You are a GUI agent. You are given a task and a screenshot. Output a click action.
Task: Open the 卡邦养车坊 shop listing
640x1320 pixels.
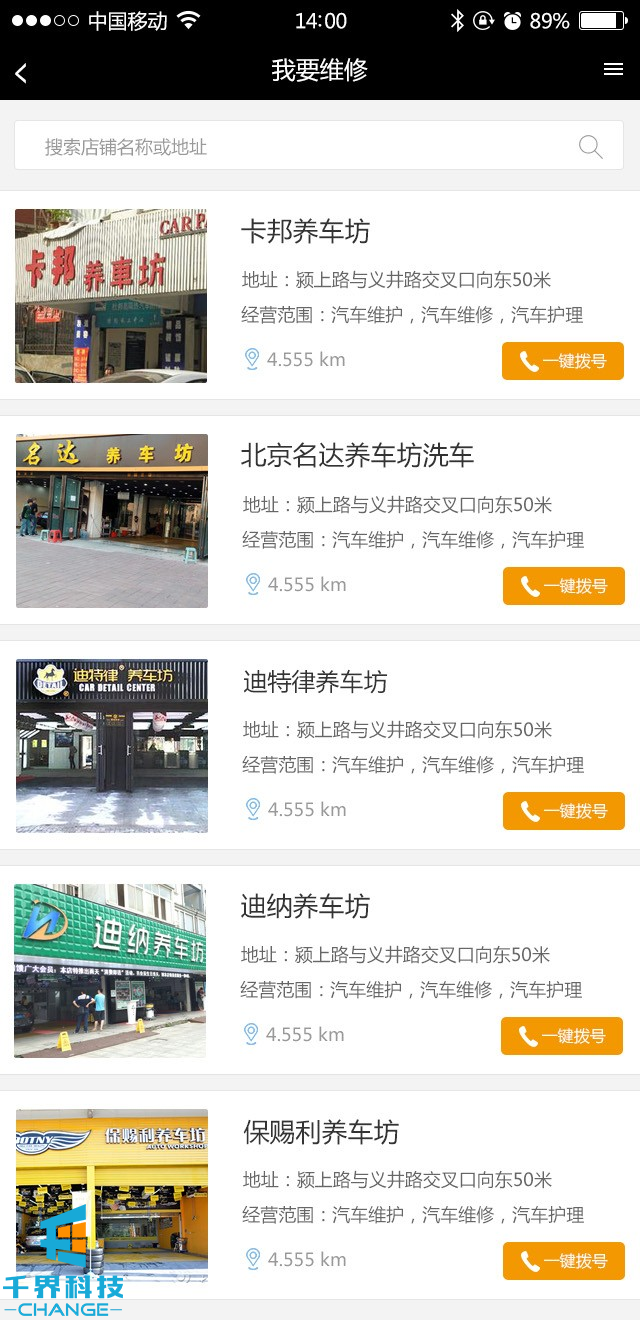[306, 232]
